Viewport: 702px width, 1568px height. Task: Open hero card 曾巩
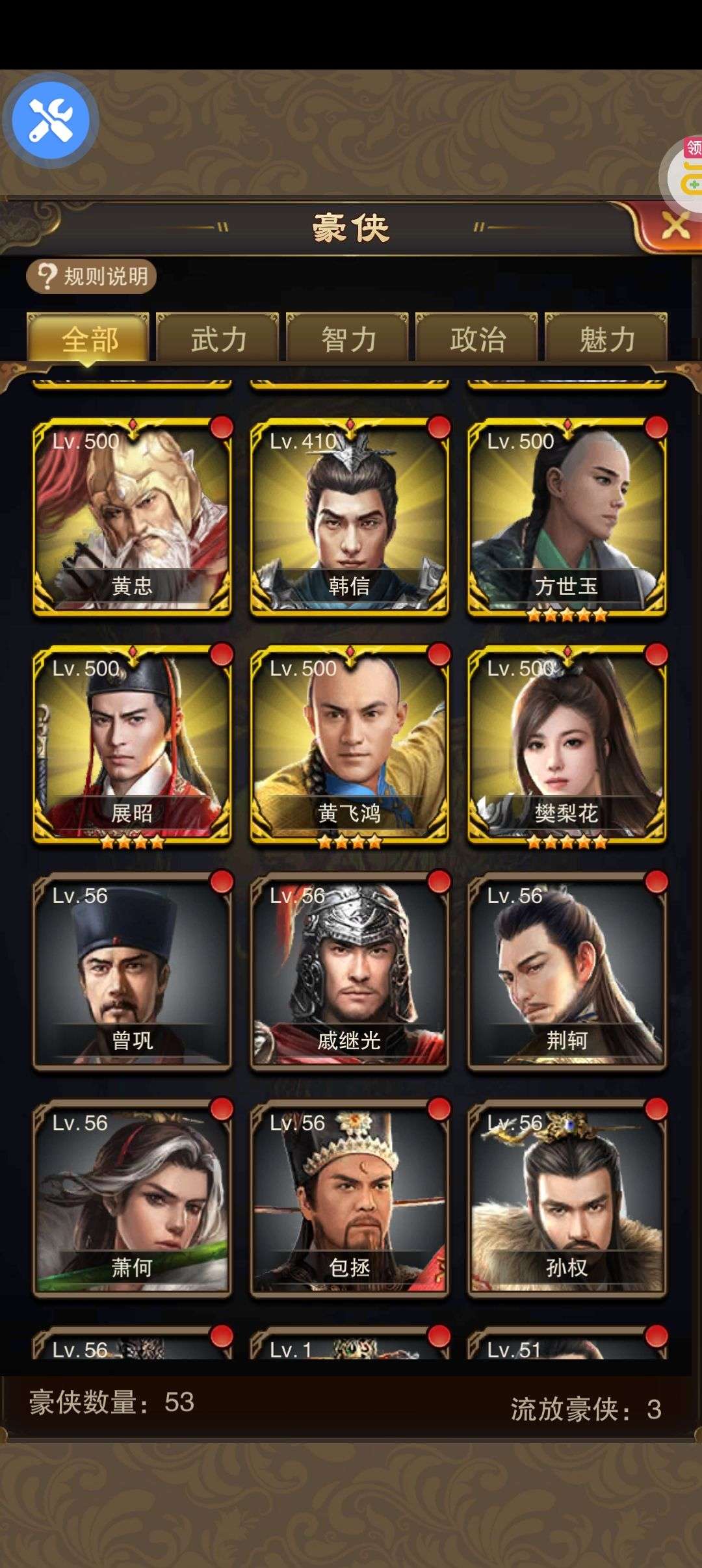[132, 972]
